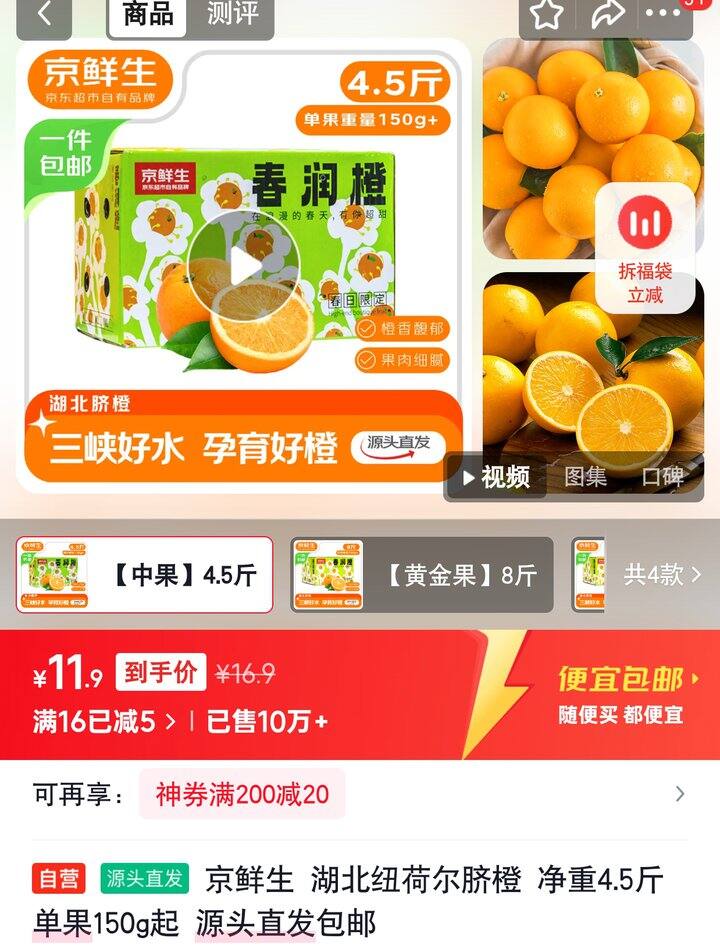Open the overflow menu
Screen dimensions: 720x949
(x=663, y=14)
